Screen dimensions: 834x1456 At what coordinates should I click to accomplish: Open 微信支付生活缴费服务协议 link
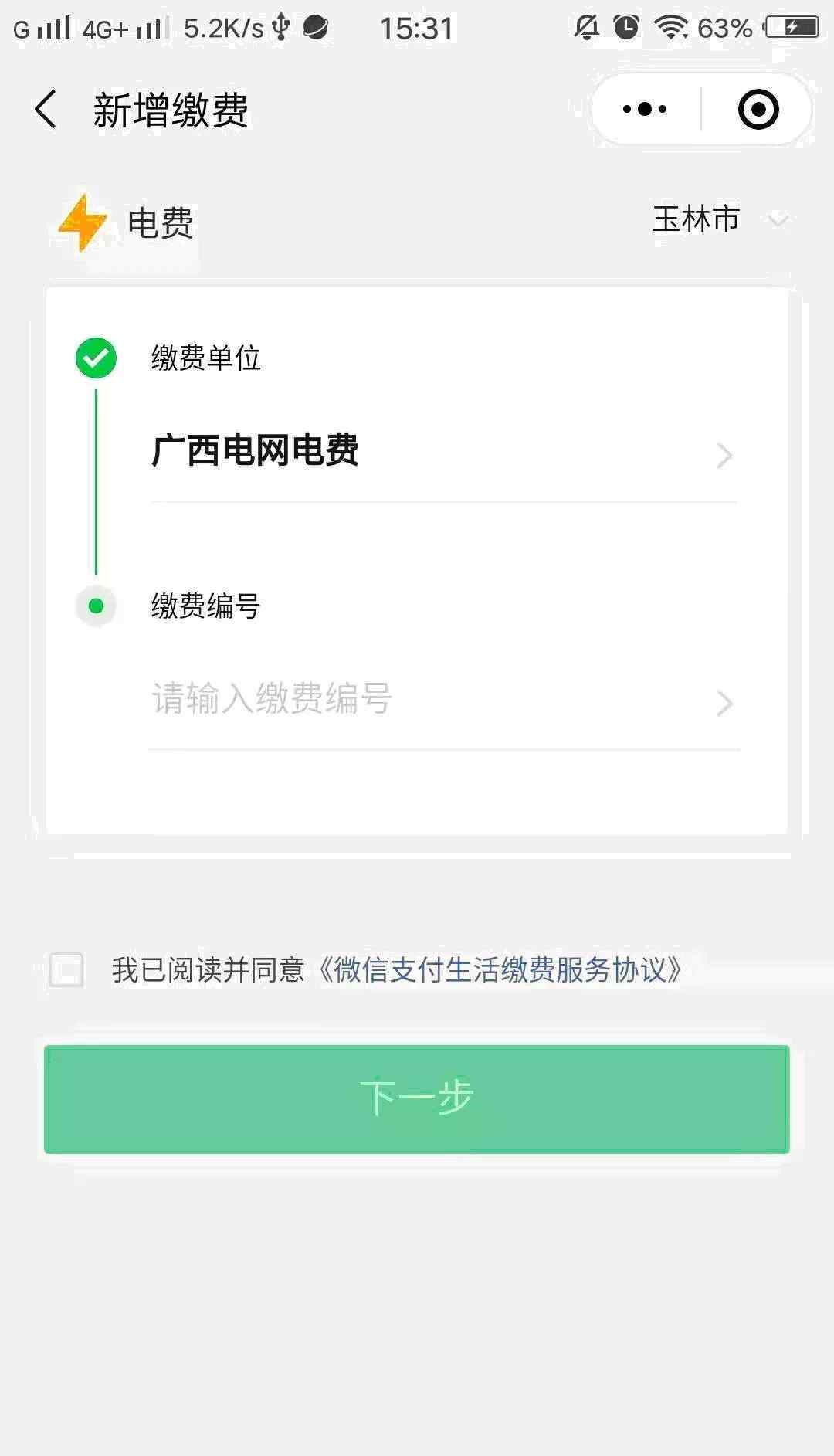pyautogui.click(x=500, y=969)
